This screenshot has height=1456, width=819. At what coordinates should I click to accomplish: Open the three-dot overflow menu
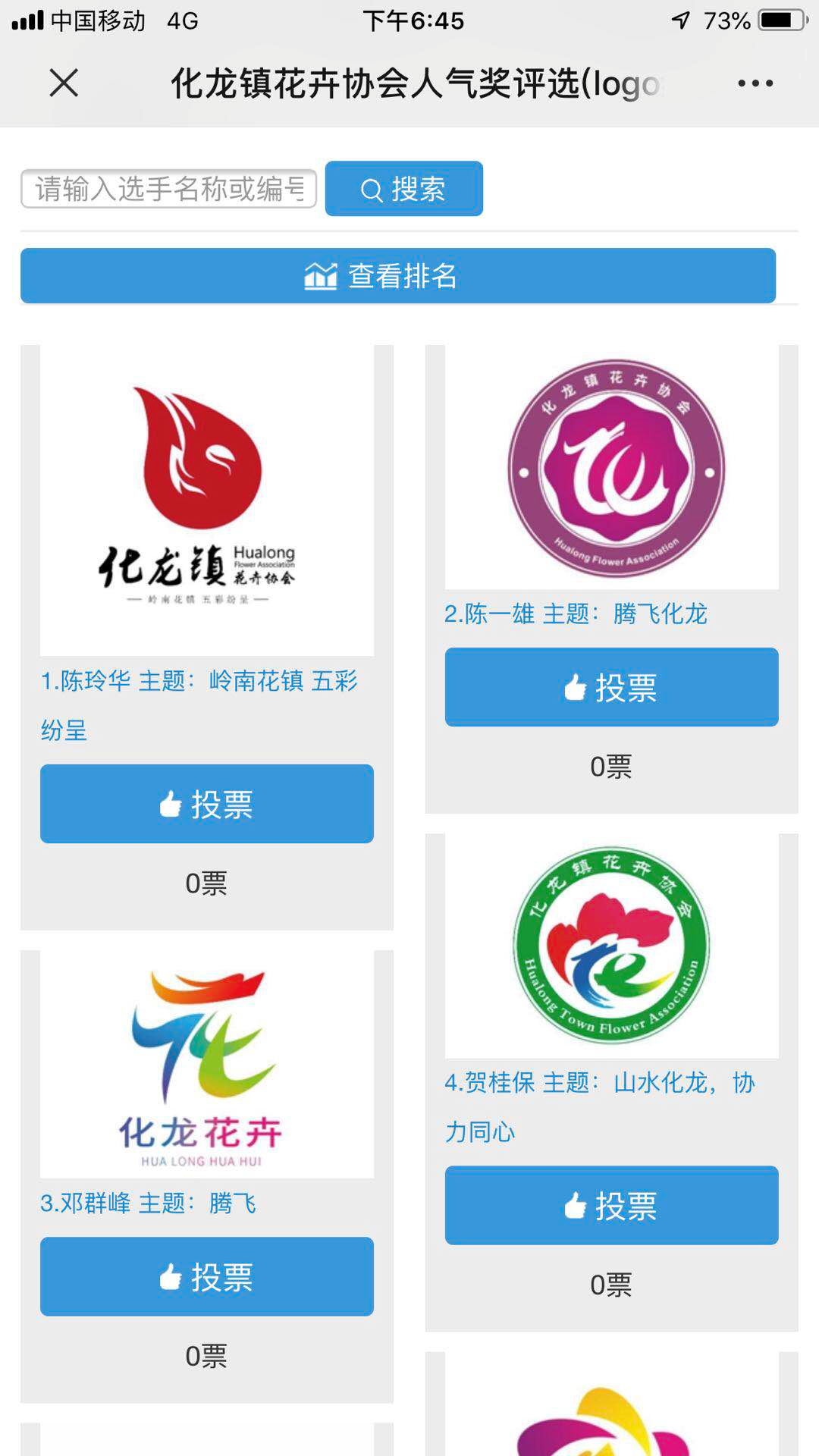pyautogui.click(x=755, y=83)
